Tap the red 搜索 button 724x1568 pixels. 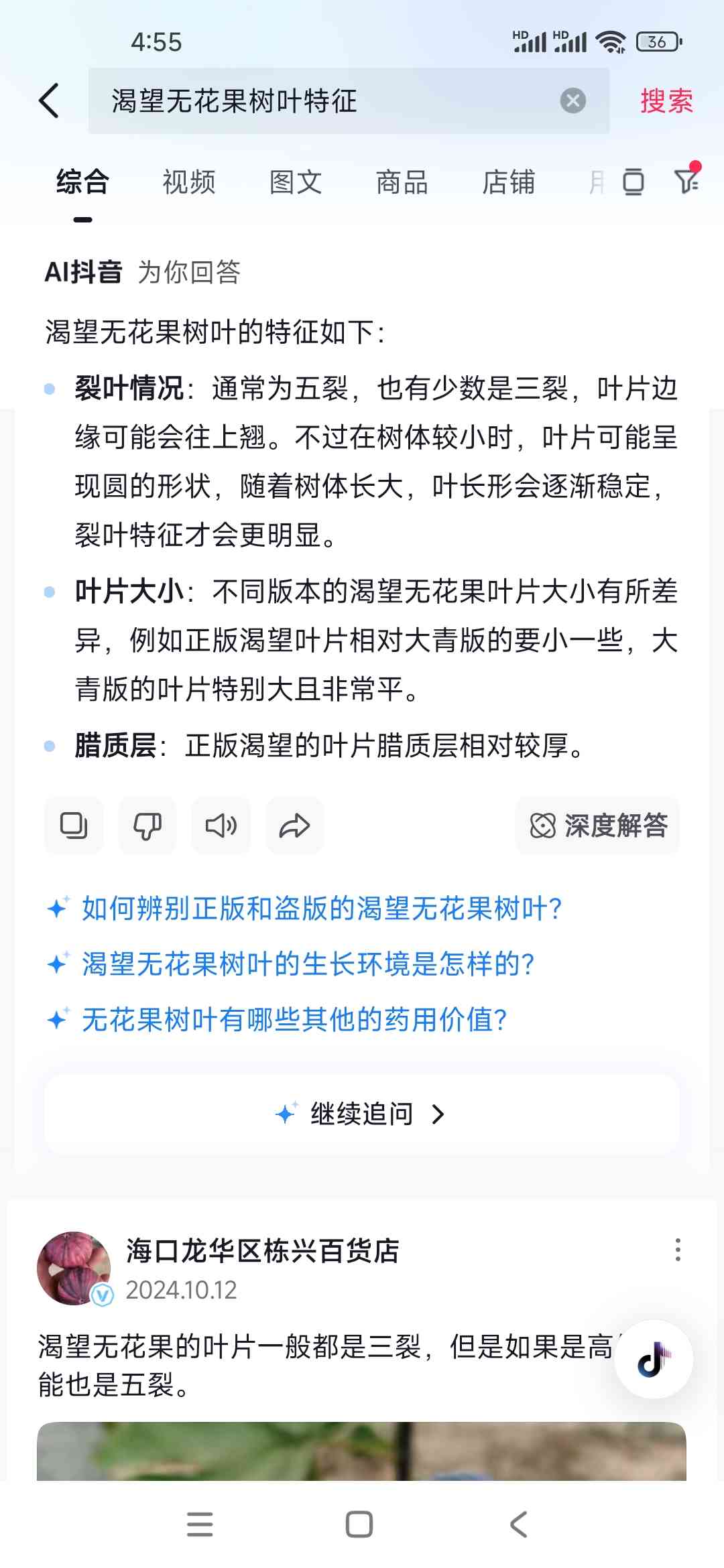pos(666,101)
